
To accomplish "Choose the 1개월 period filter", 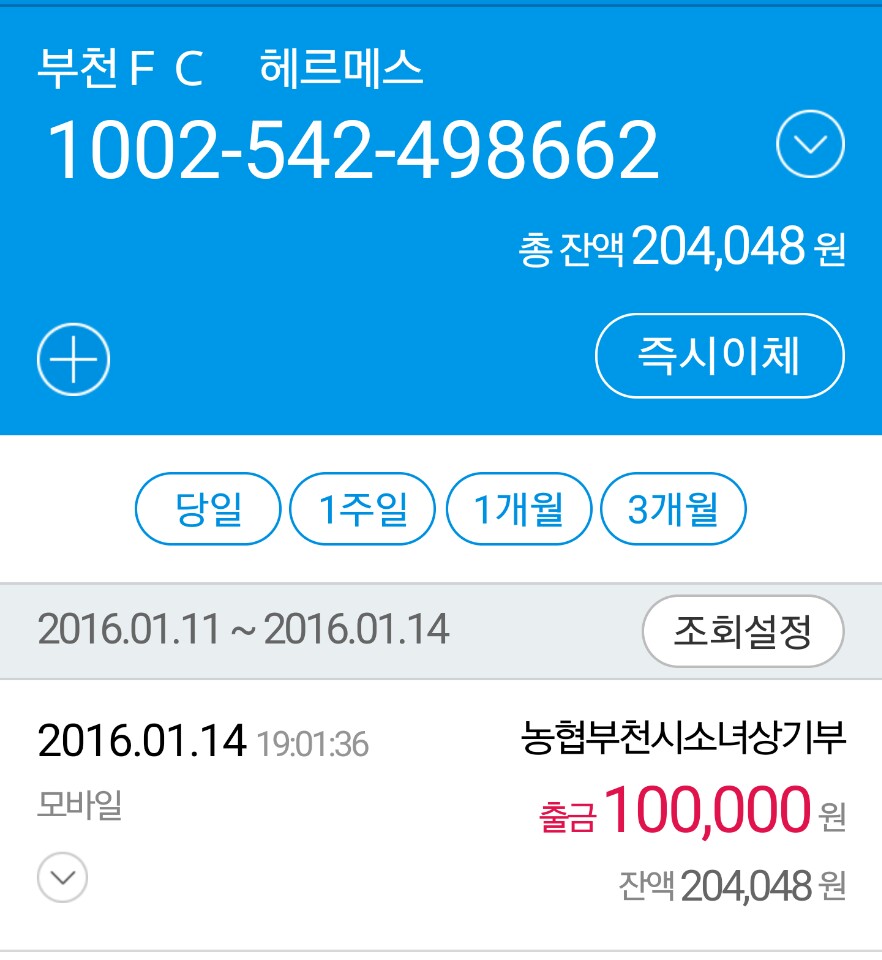I will (518, 509).
